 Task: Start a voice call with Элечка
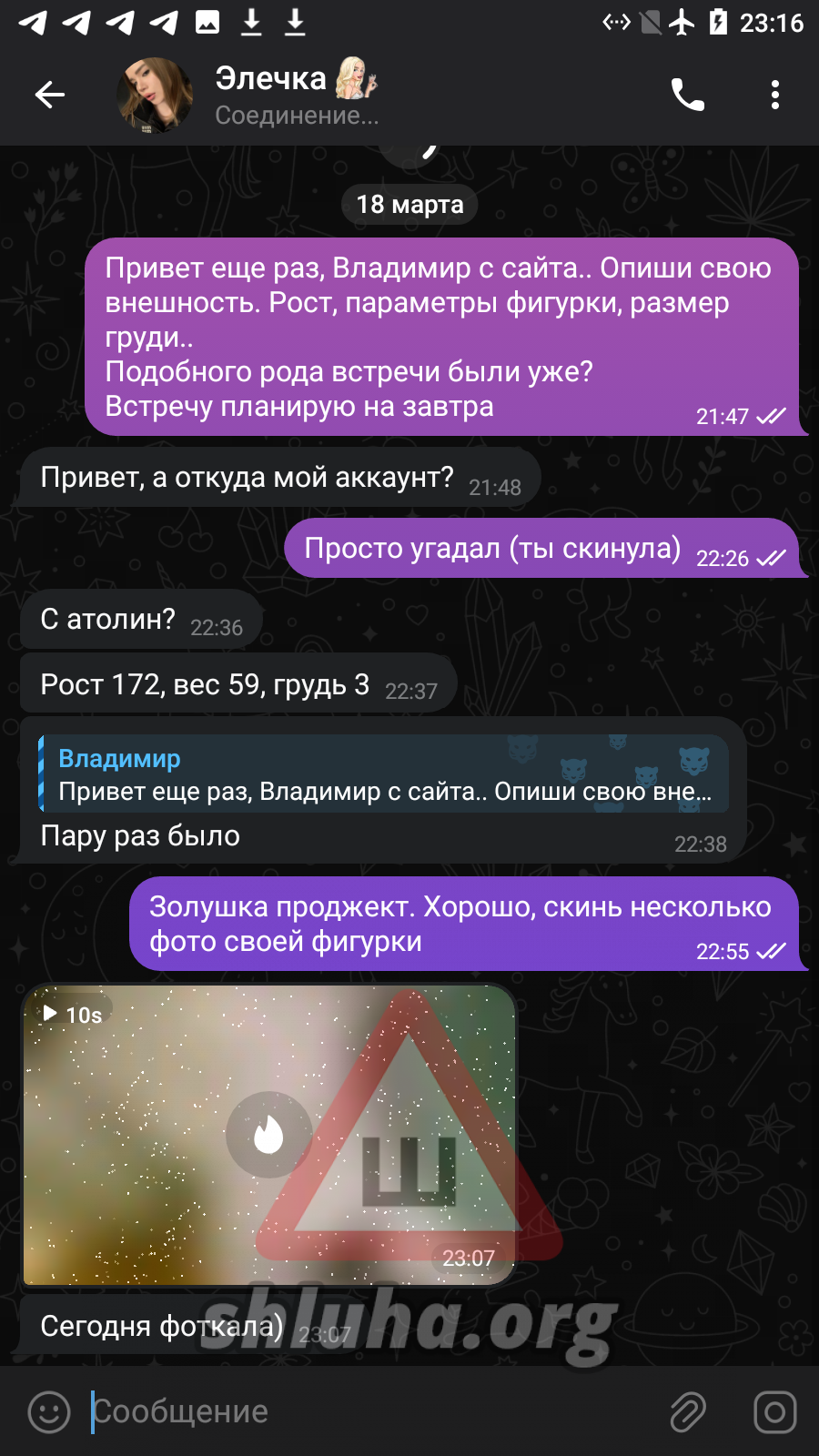(688, 95)
